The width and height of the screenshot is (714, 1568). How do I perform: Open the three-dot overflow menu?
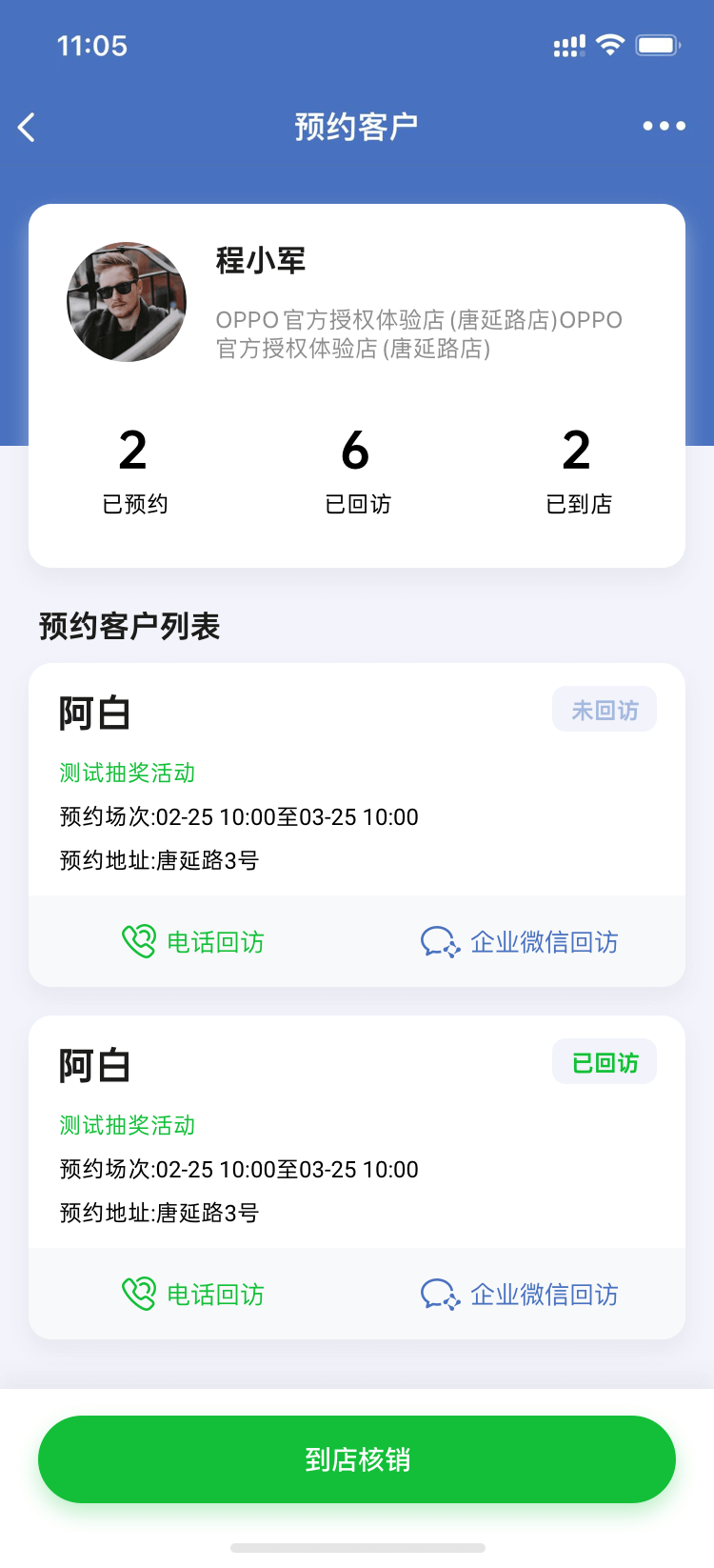point(664,126)
